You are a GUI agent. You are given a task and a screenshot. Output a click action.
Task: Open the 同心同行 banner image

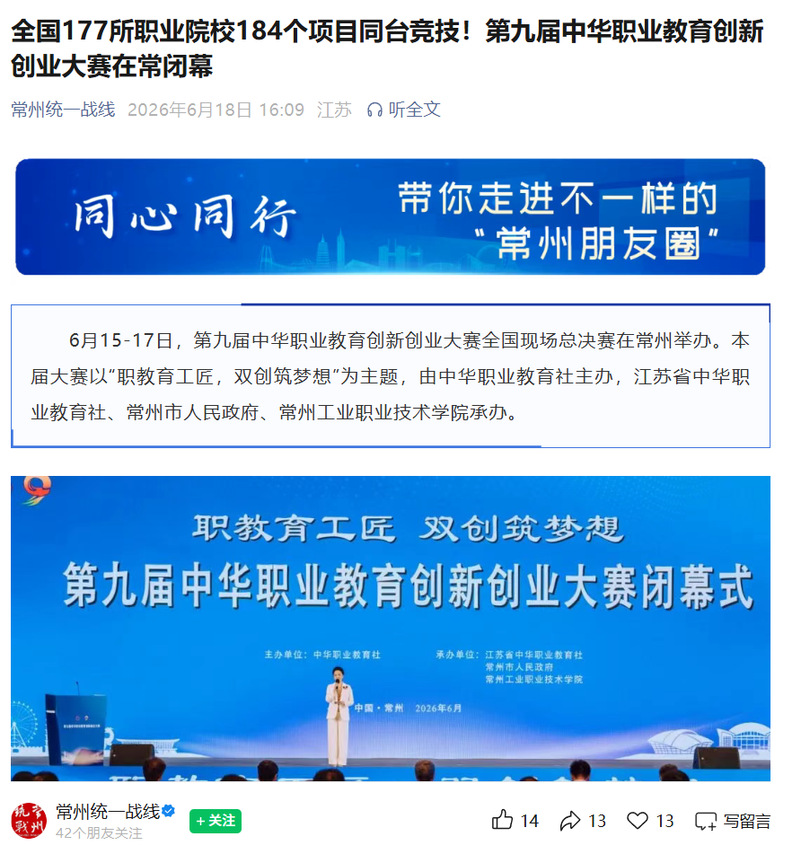point(390,216)
